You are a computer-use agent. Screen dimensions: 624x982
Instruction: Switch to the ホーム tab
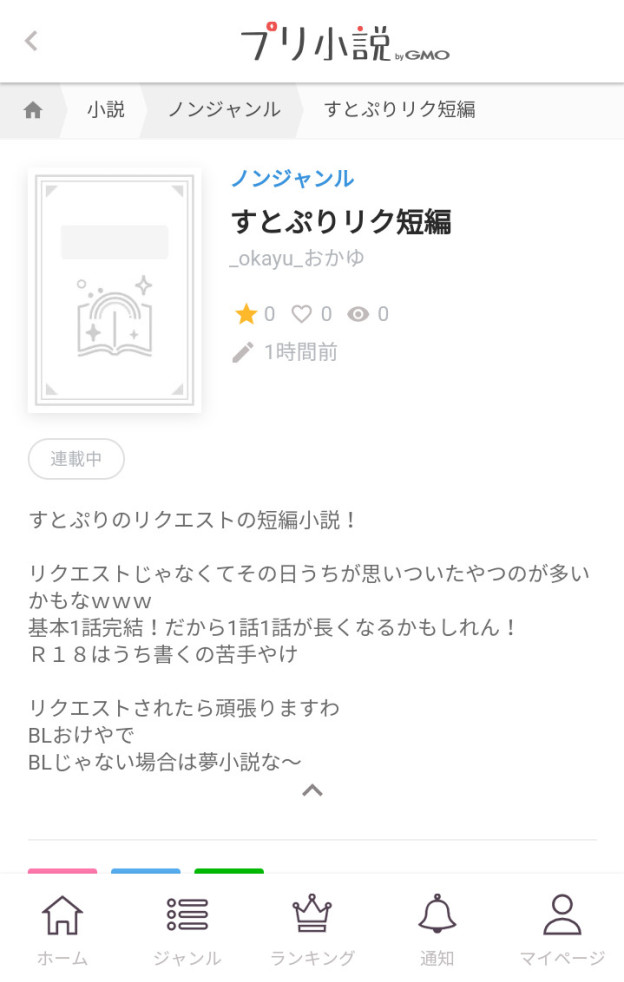pyautogui.click(x=62, y=930)
